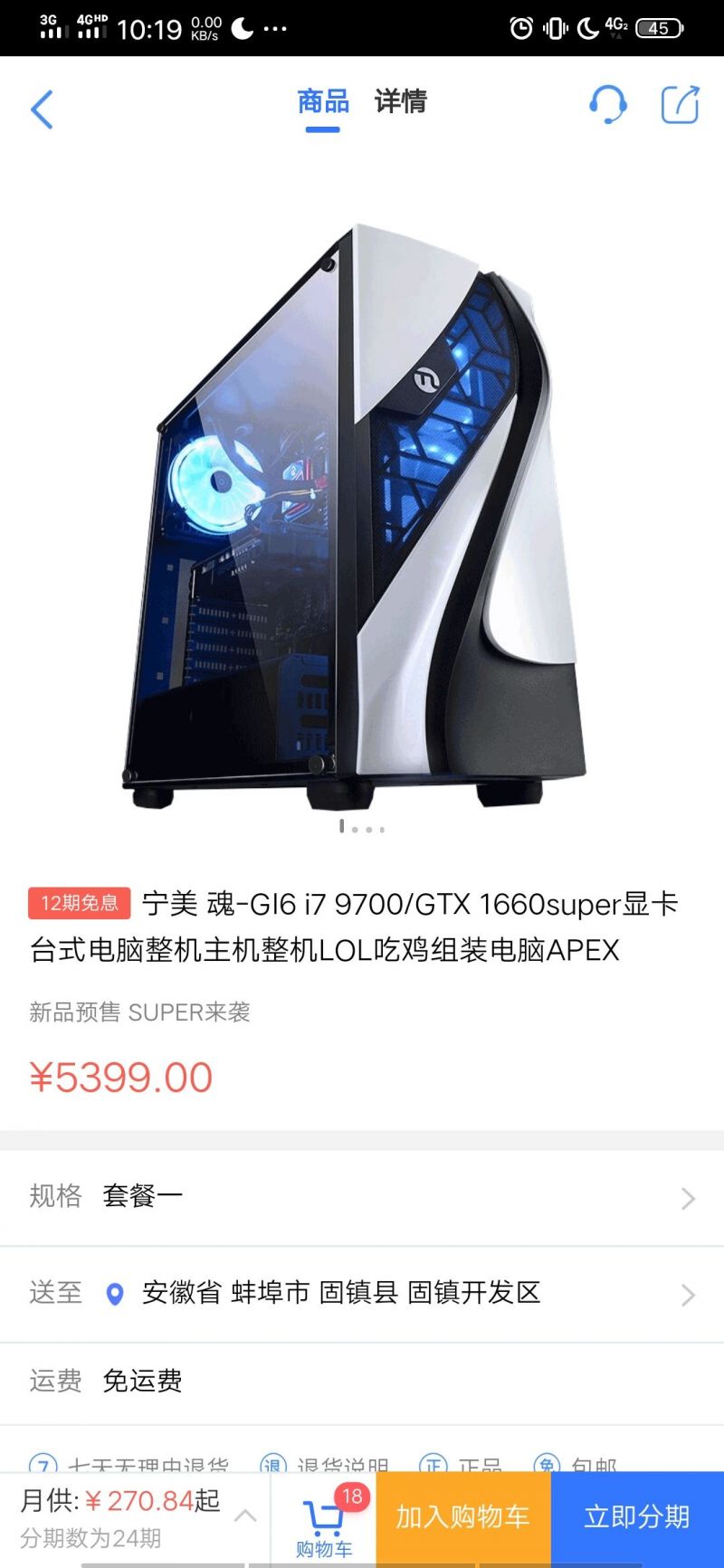Choose 立即分期 to buy in installments
Image resolution: width=724 pixels, height=1568 pixels.
pyautogui.click(x=637, y=1517)
